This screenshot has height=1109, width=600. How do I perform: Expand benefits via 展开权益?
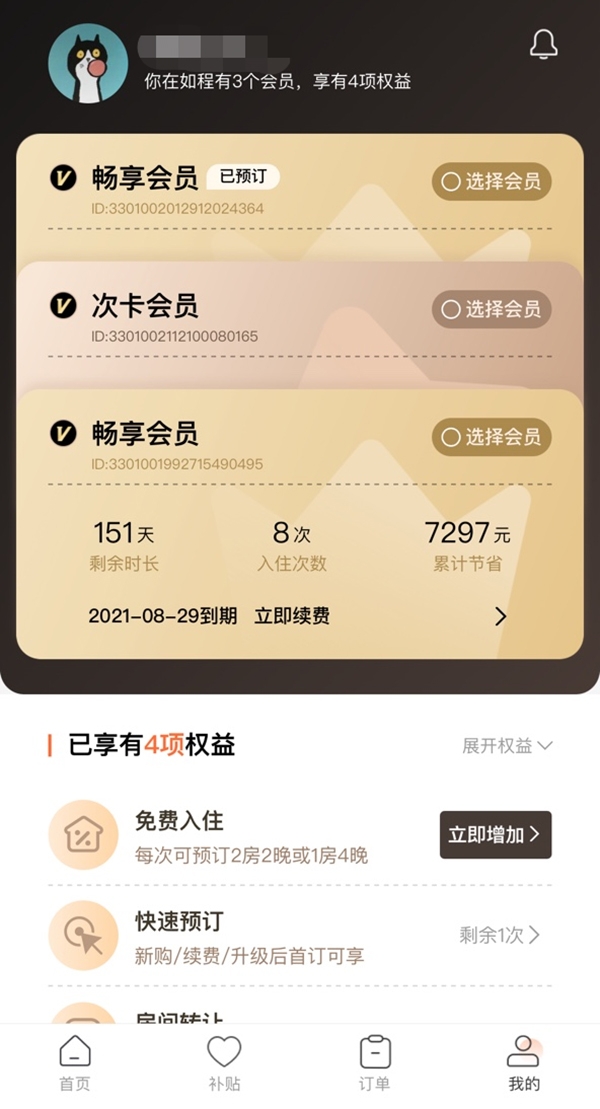tap(507, 745)
